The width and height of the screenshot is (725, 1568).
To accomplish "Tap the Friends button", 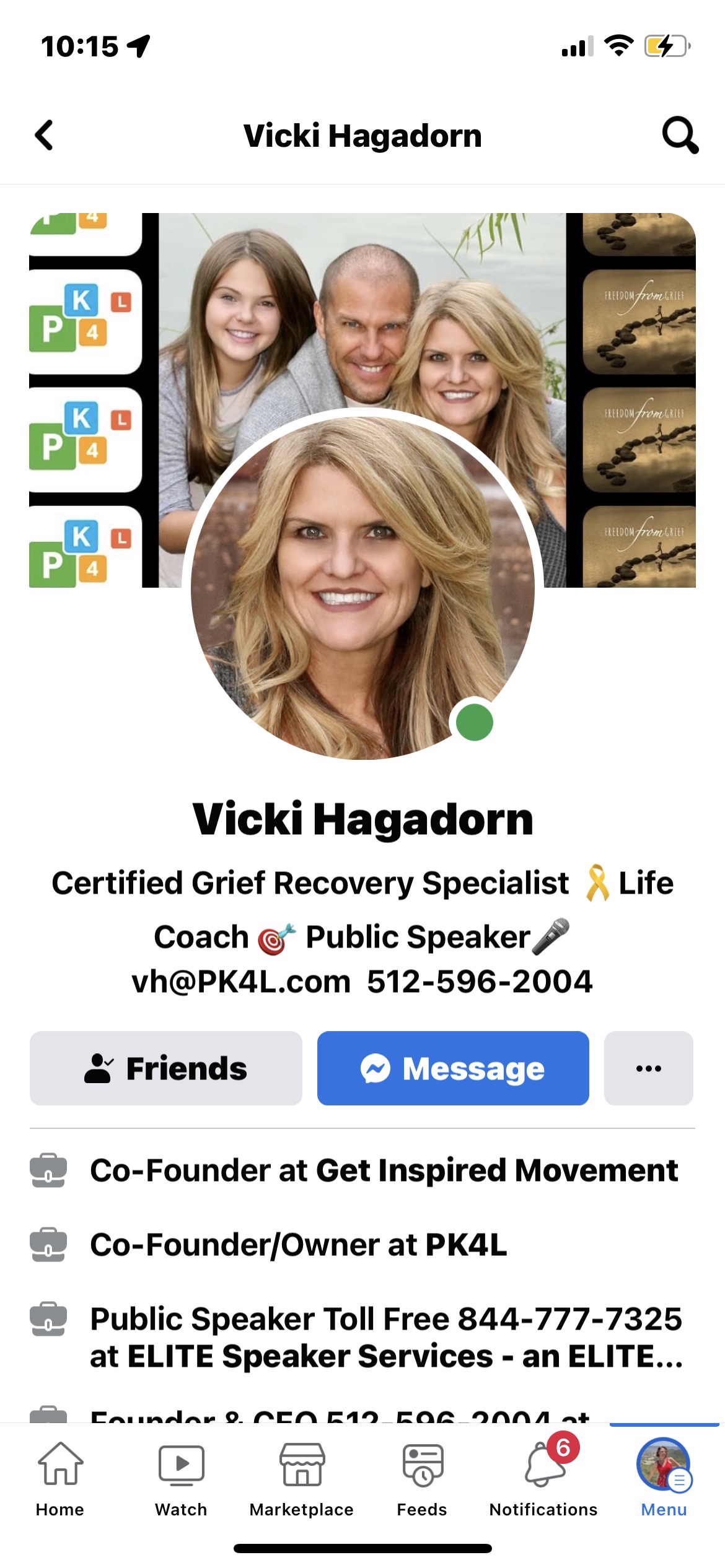I will [165, 1068].
